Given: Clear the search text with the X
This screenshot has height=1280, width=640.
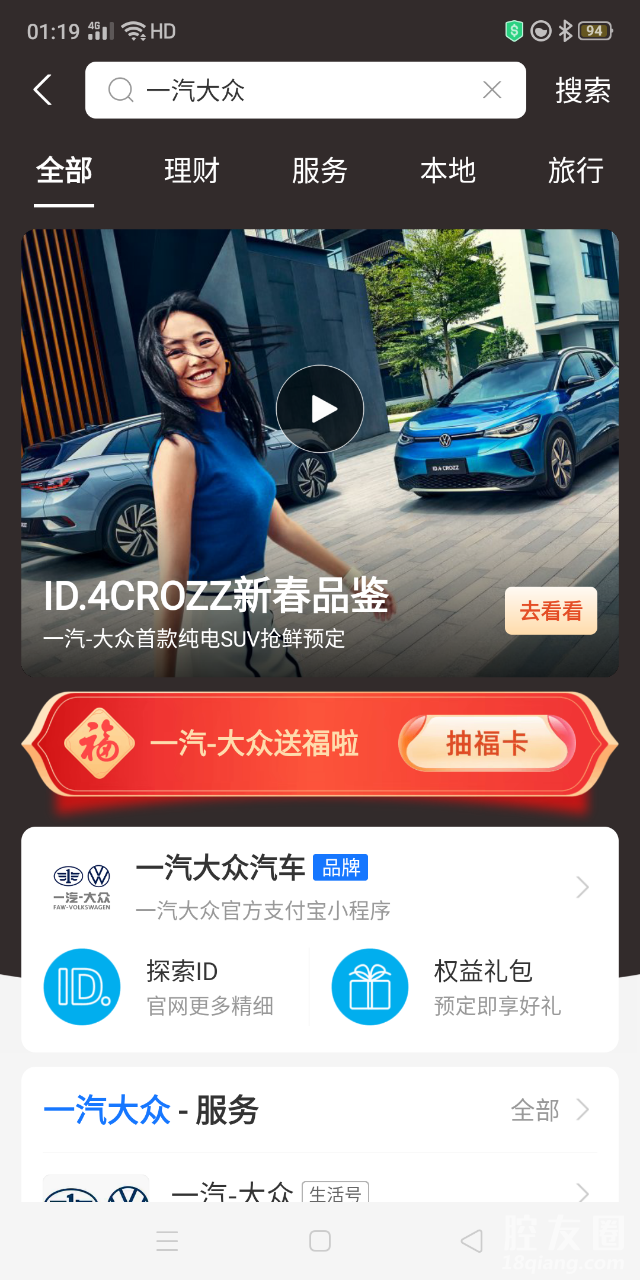Looking at the screenshot, I should 492,91.
